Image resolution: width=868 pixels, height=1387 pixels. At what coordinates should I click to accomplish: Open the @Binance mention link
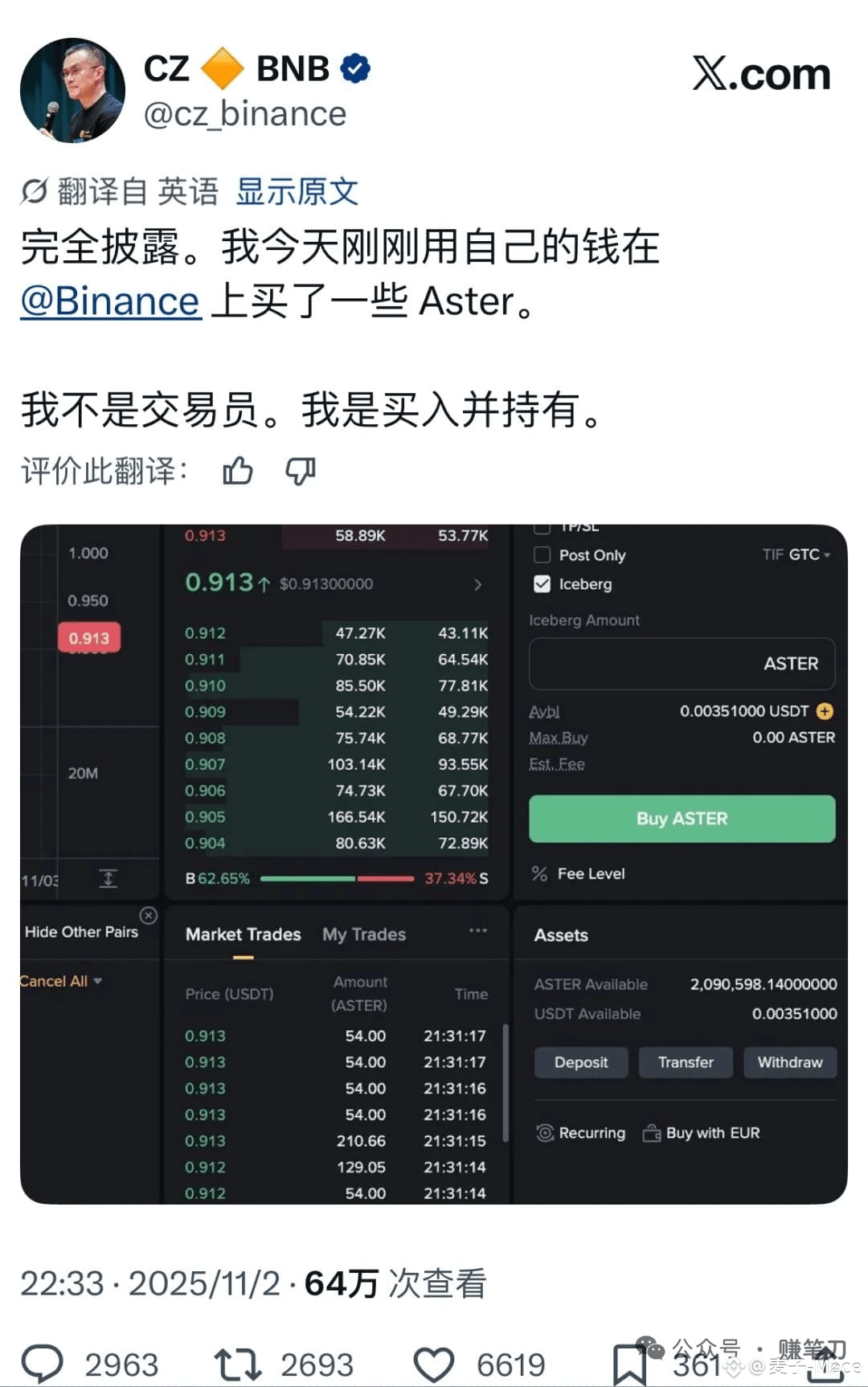tap(111, 302)
